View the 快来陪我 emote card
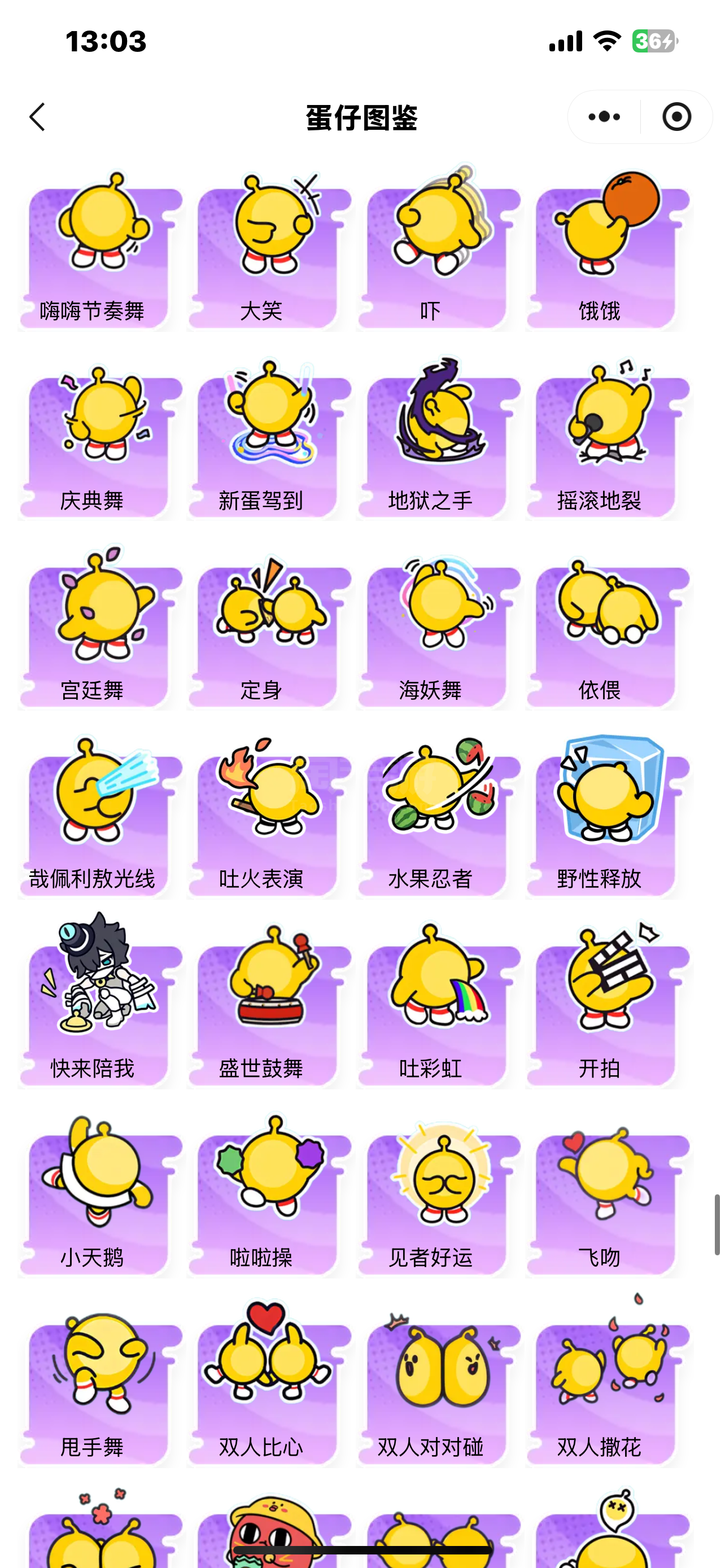 pos(101,1010)
